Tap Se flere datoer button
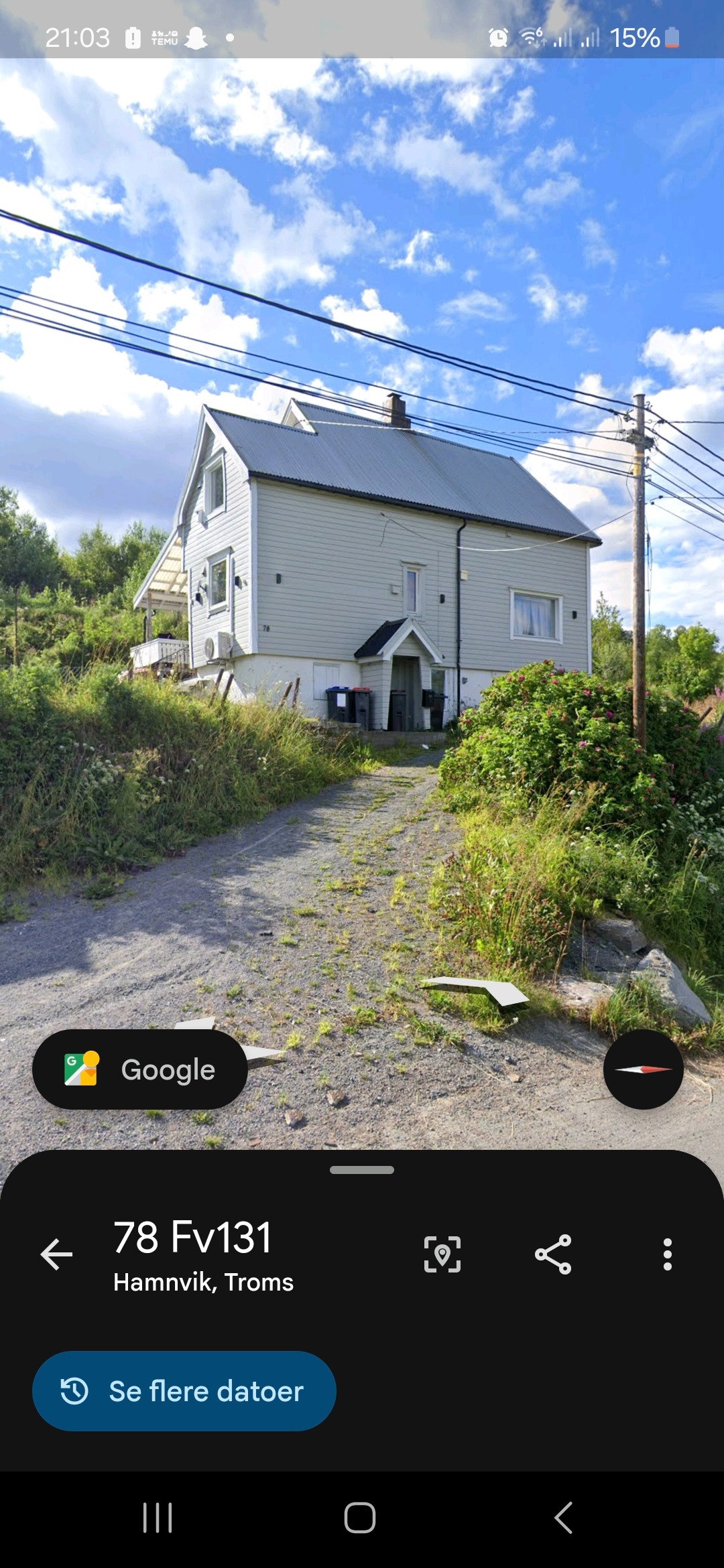 (184, 1391)
